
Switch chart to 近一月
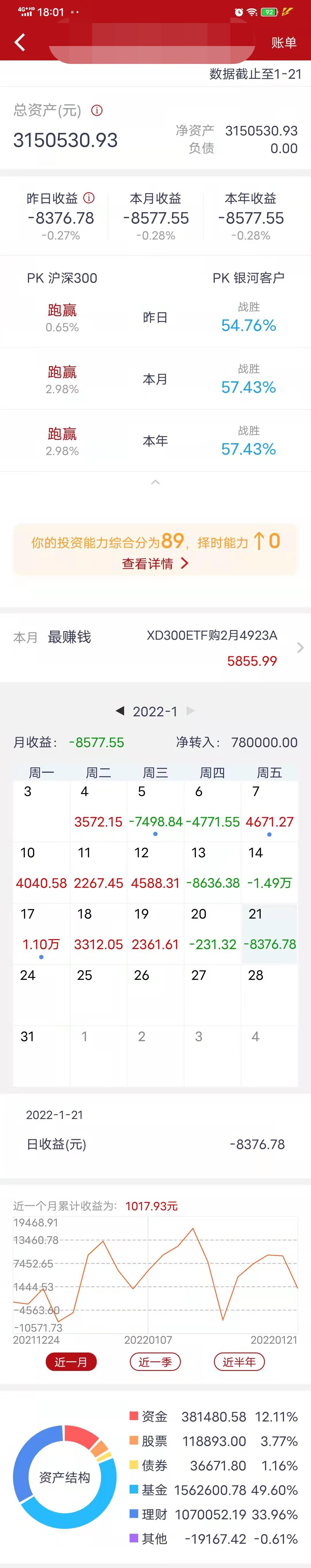pos(71,1362)
